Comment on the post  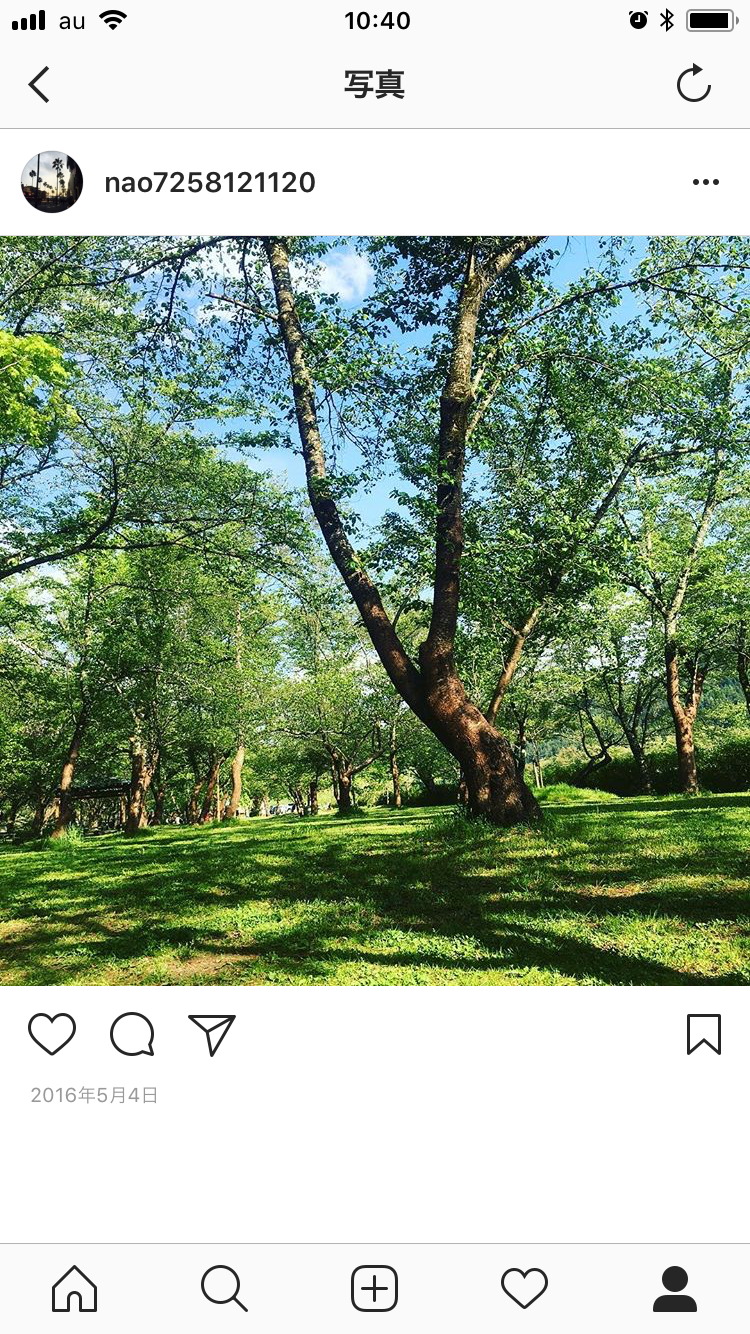coord(132,1035)
